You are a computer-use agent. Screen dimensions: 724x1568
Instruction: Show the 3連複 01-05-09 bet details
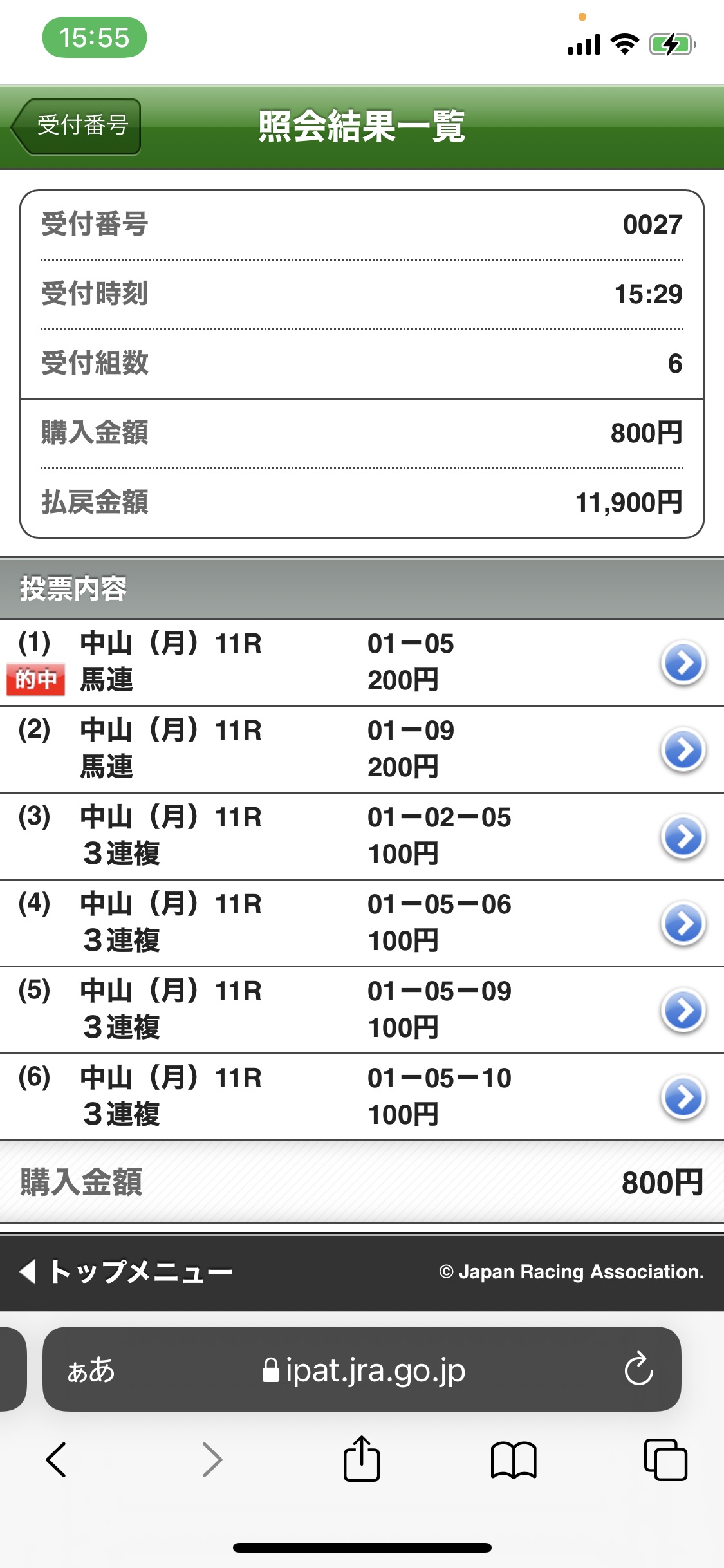tap(683, 1010)
